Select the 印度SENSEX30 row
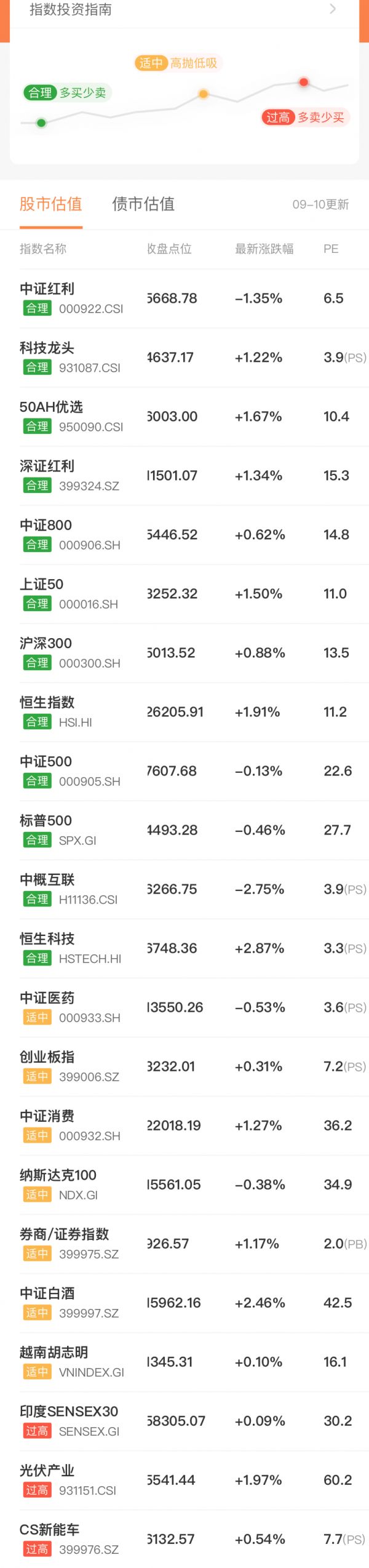The height and width of the screenshot is (1568, 369). click(184, 1421)
